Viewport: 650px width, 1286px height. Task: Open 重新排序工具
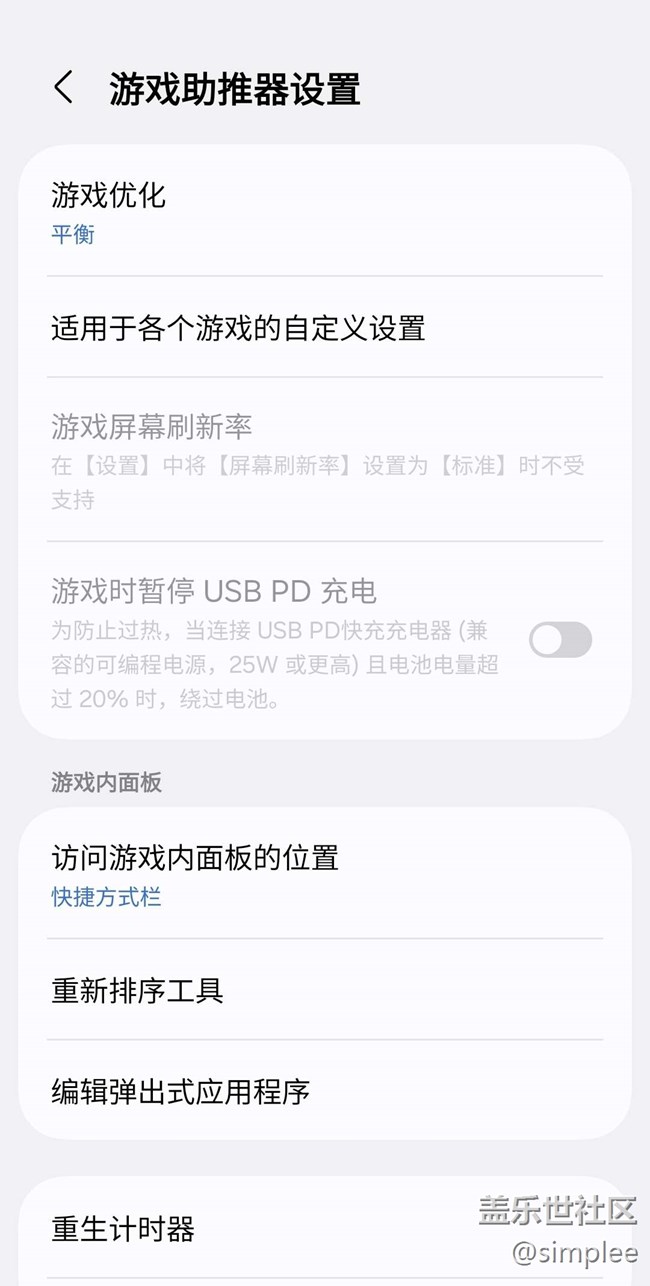point(324,990)
